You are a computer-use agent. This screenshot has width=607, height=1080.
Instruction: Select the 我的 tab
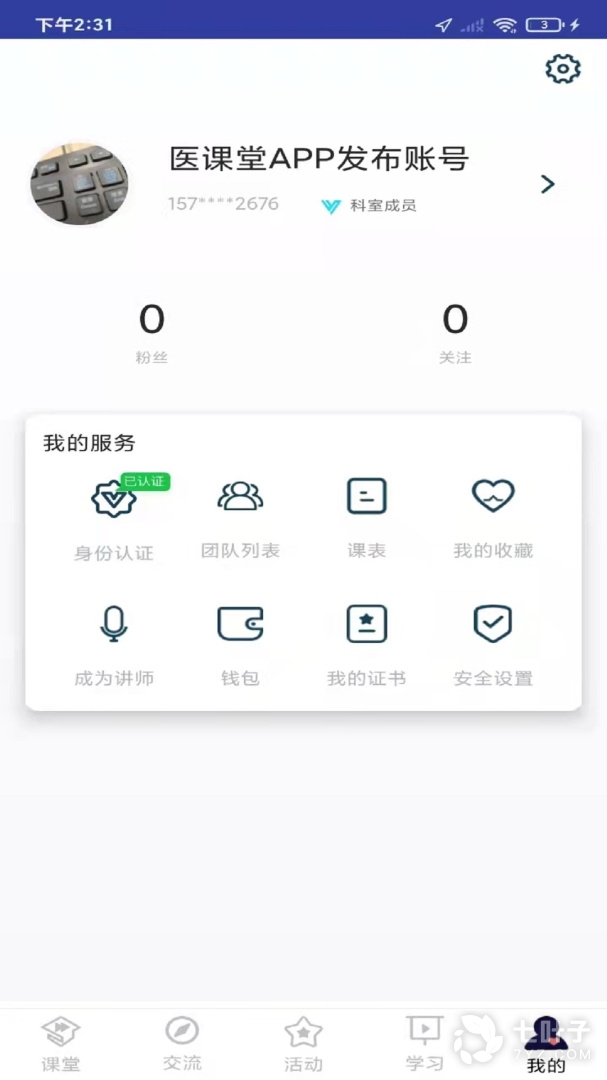coord(546,1044)
